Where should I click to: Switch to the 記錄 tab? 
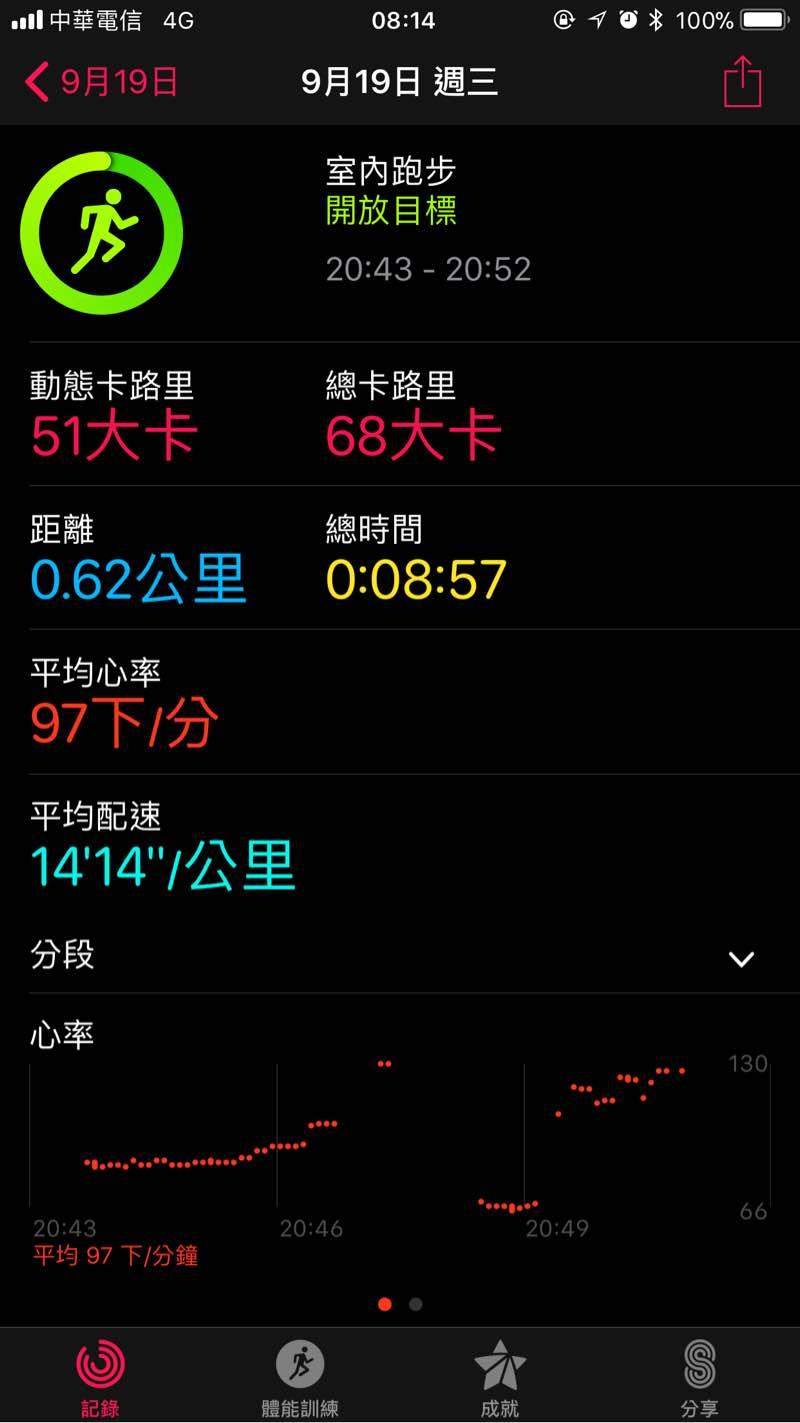coord(100,1378)
